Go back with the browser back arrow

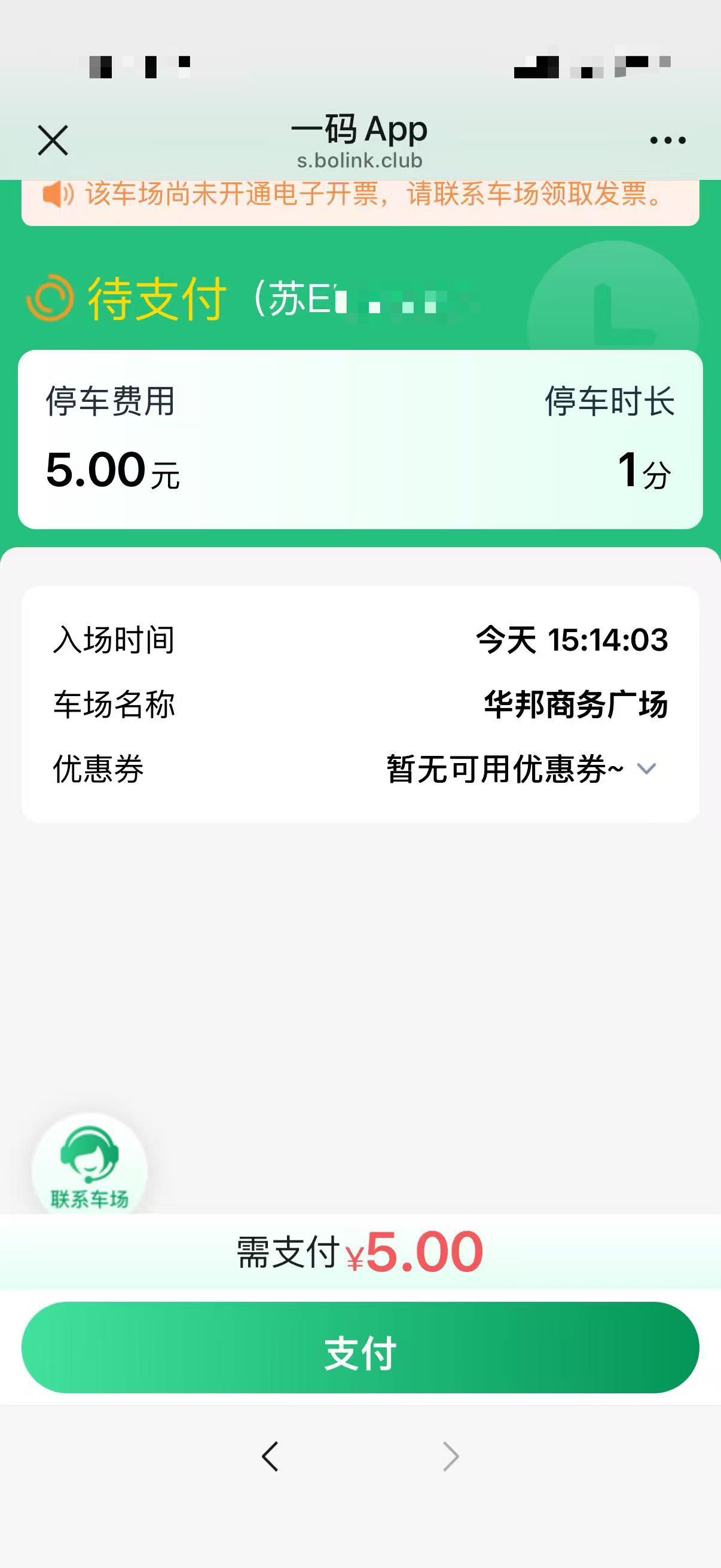point(270,1457)
